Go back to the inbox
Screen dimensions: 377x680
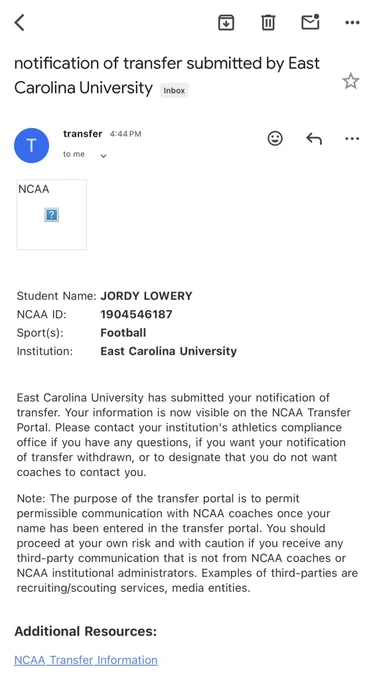(20, 23)
